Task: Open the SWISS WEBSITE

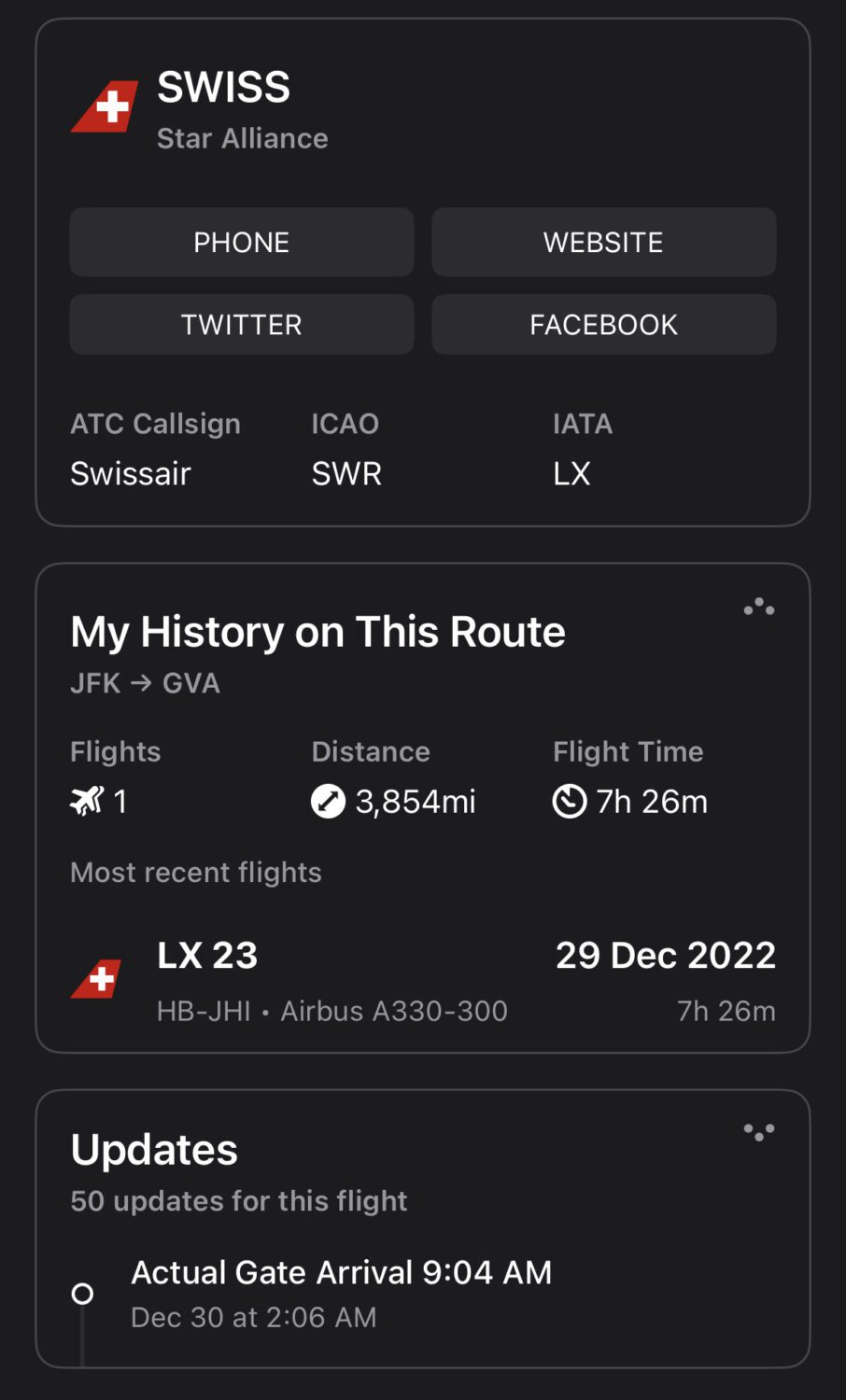Action: (603, 242)
